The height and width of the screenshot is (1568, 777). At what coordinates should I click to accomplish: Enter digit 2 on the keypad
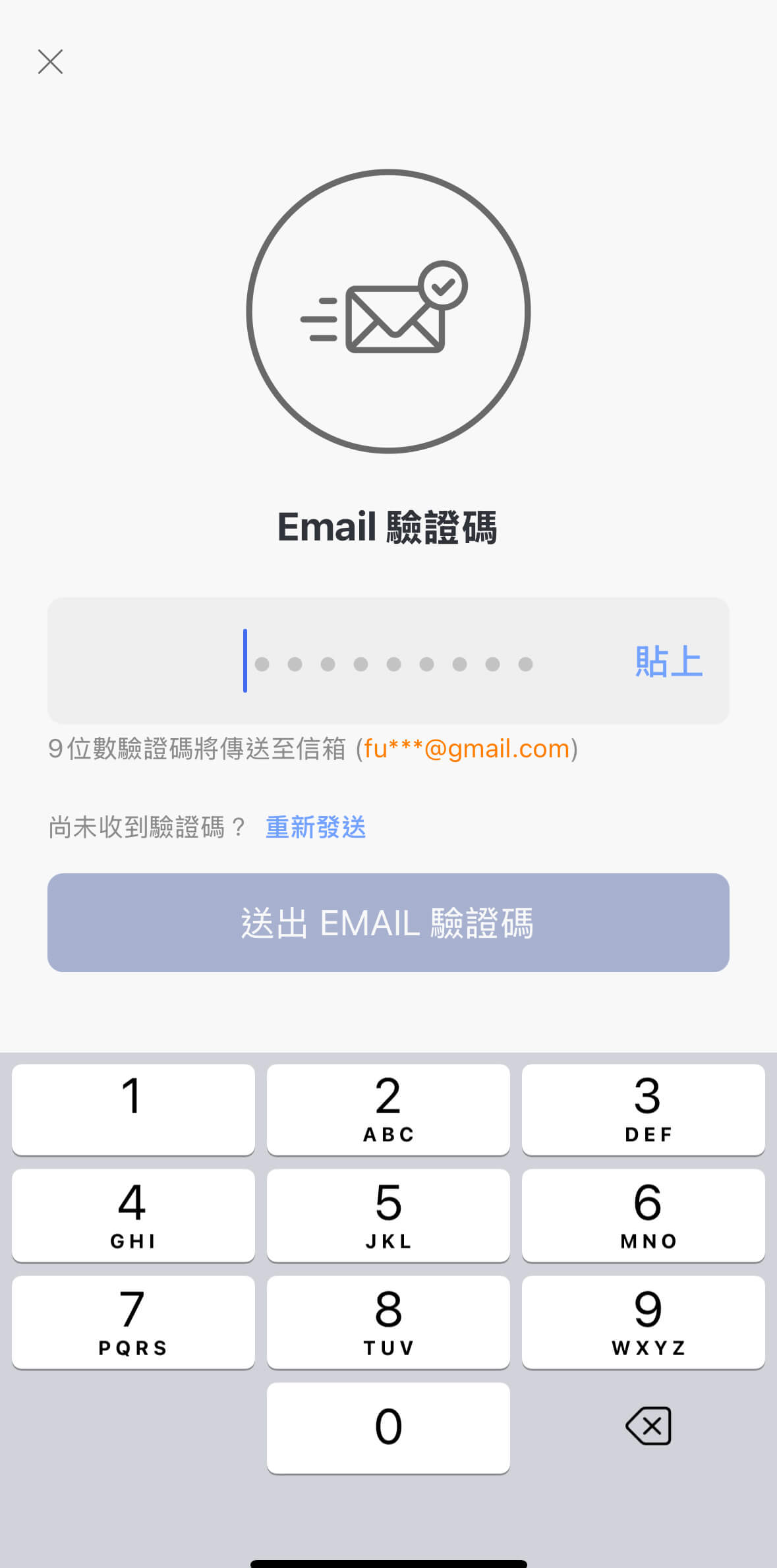point(388,1109)
